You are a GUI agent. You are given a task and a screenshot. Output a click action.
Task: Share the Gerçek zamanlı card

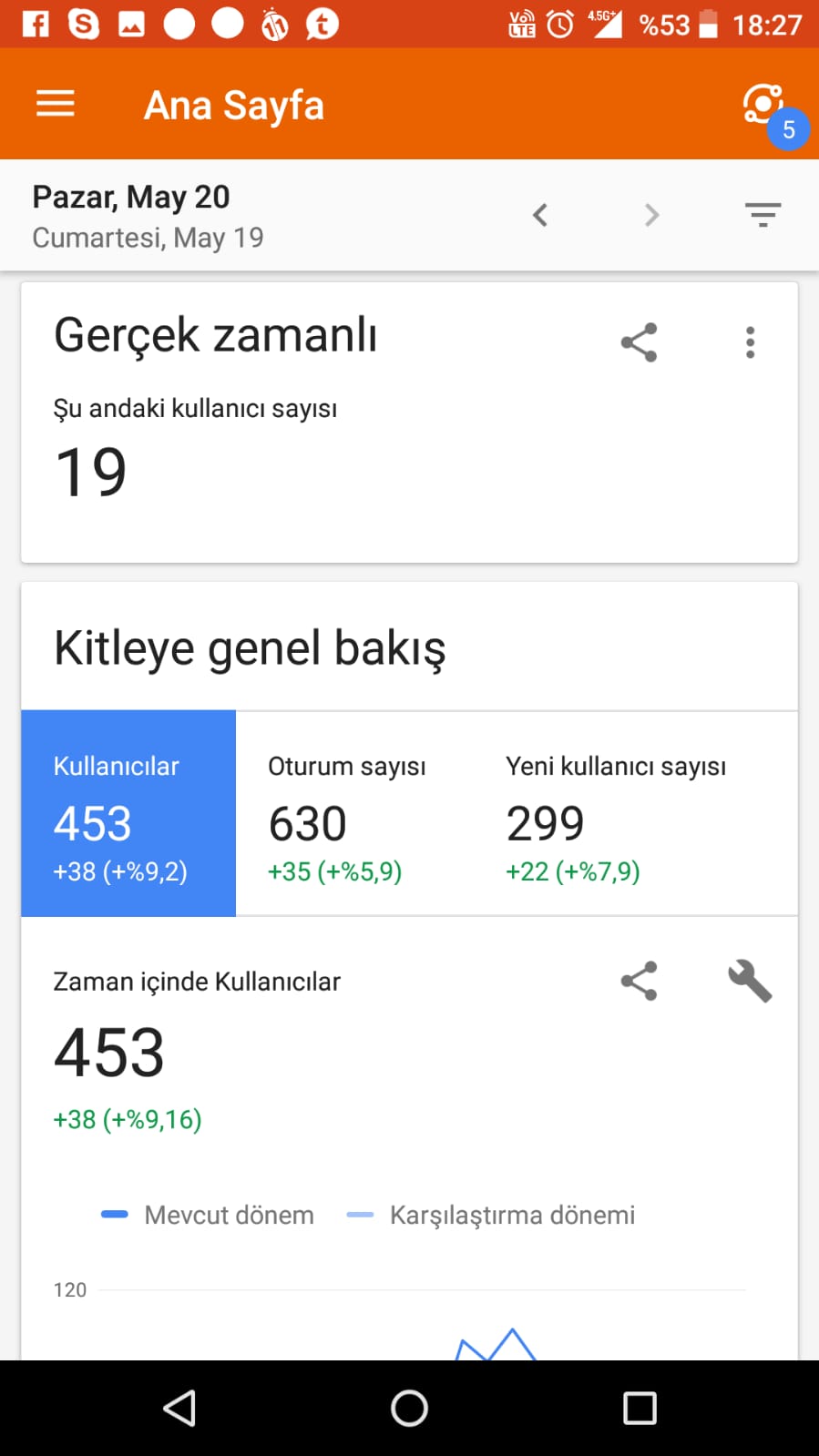[639, 342]
